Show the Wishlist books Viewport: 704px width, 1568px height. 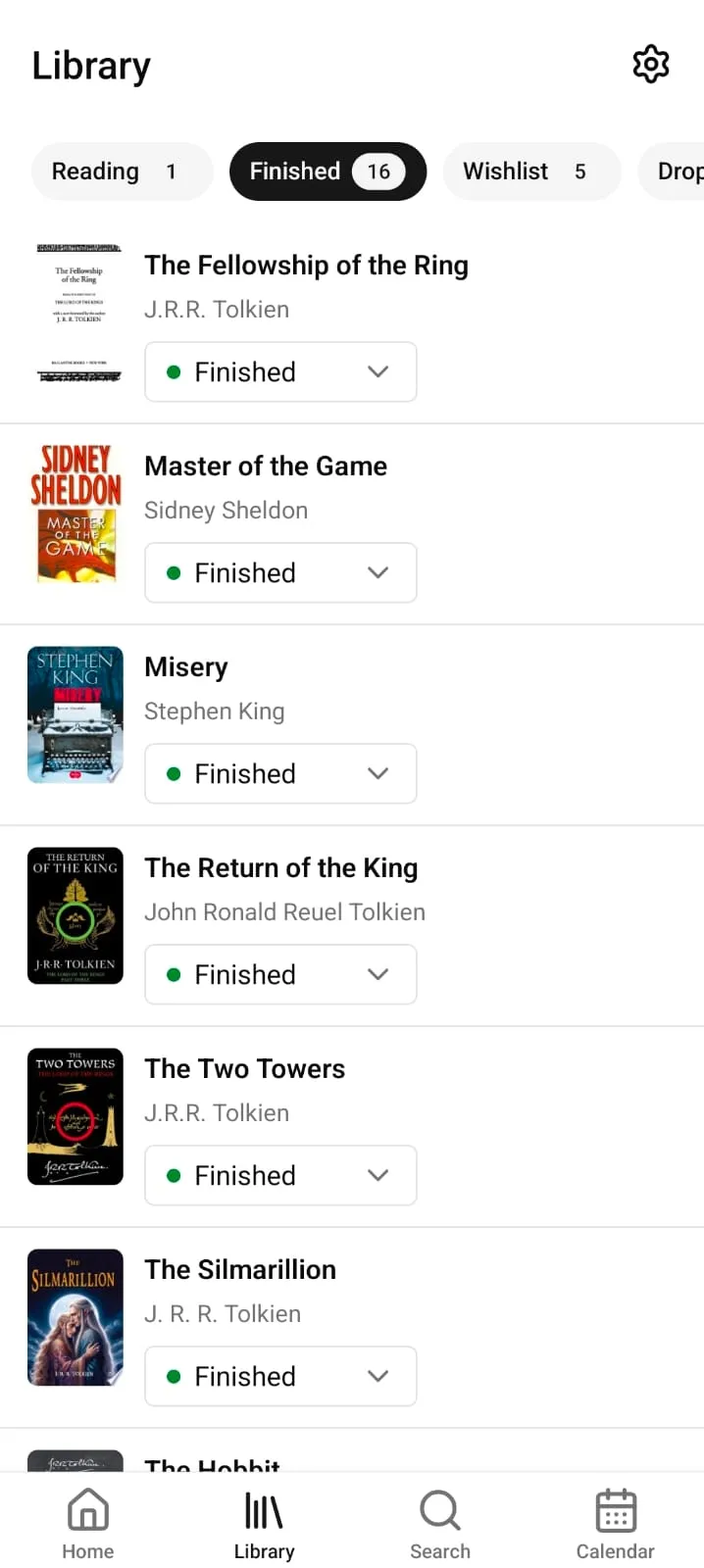(x=532, y=171)
